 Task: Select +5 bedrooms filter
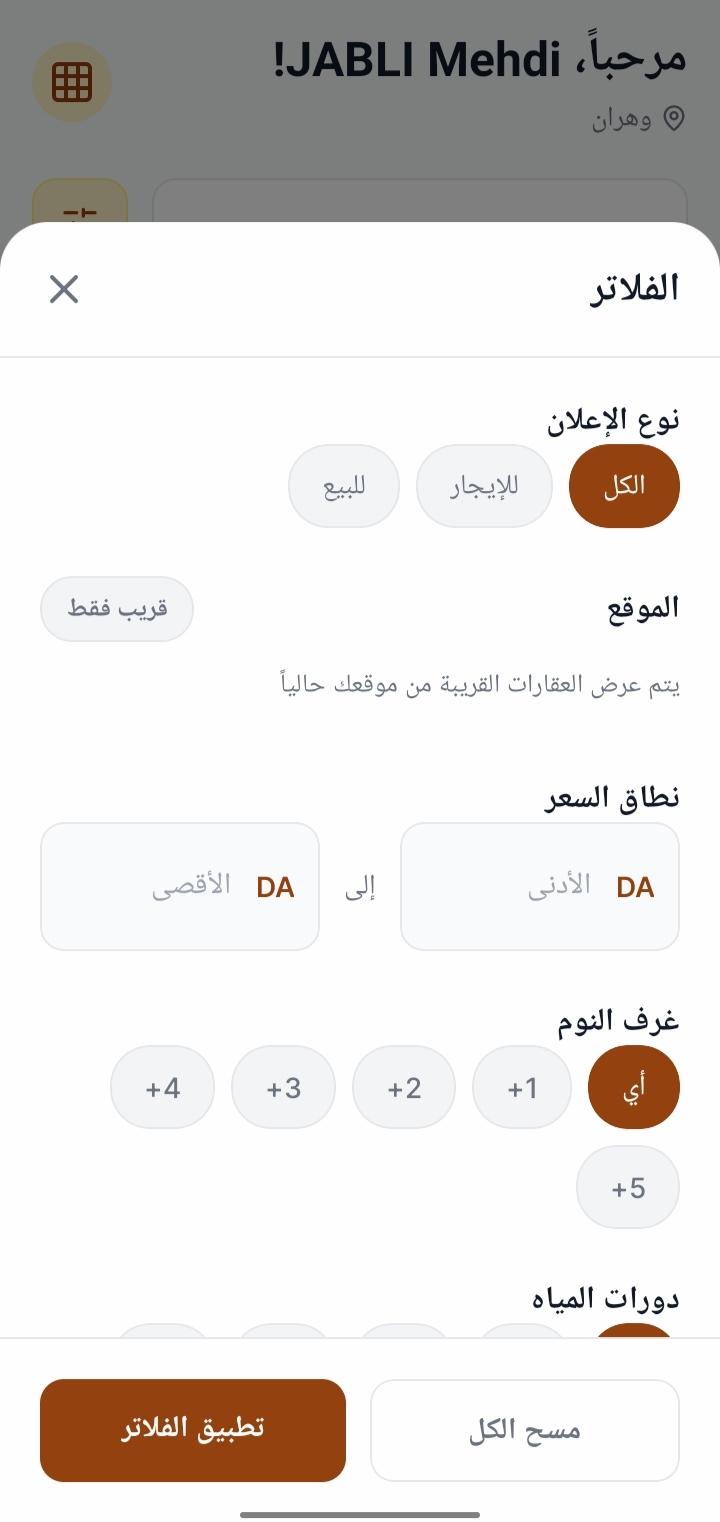pyautogui.click(x=628, y=1186)
